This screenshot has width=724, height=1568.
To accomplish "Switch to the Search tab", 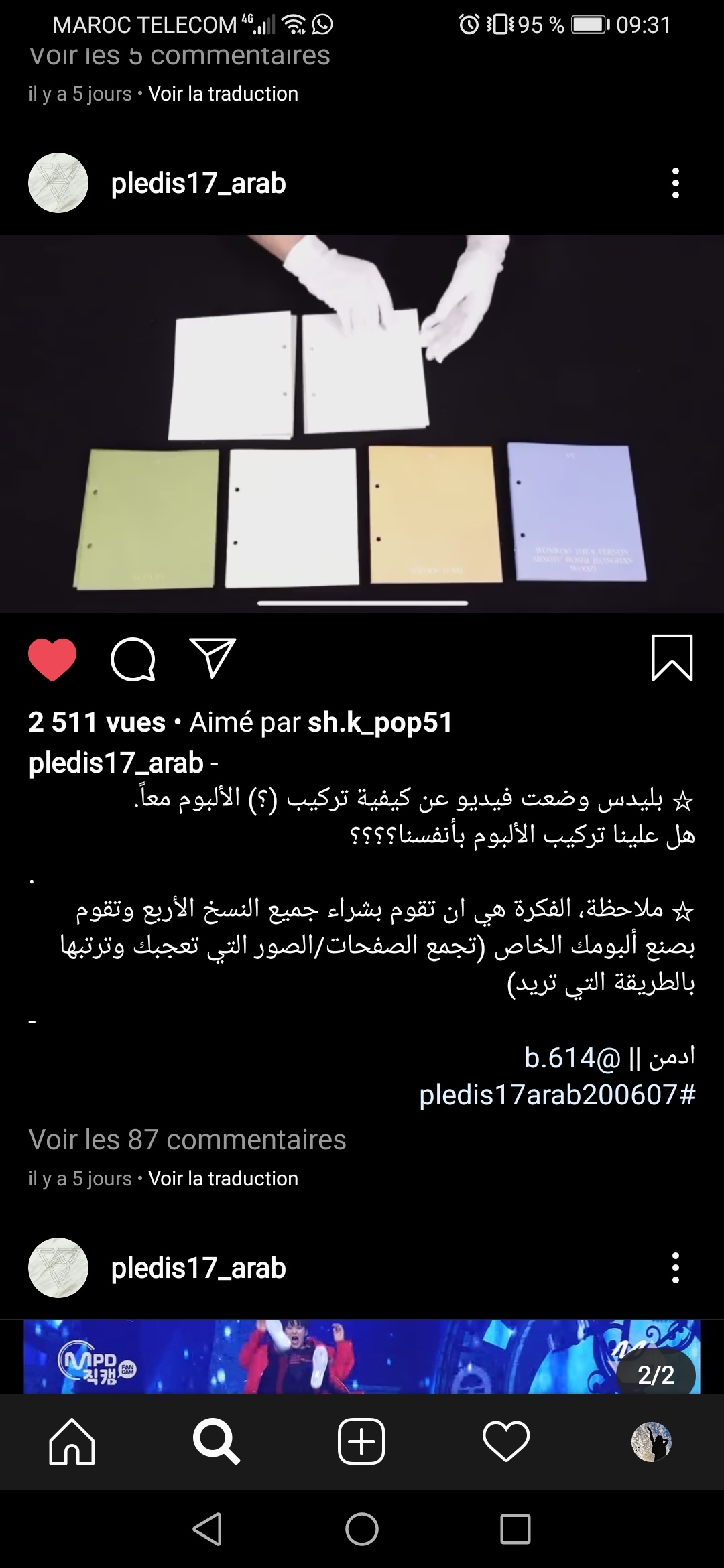I will 217,1441.
